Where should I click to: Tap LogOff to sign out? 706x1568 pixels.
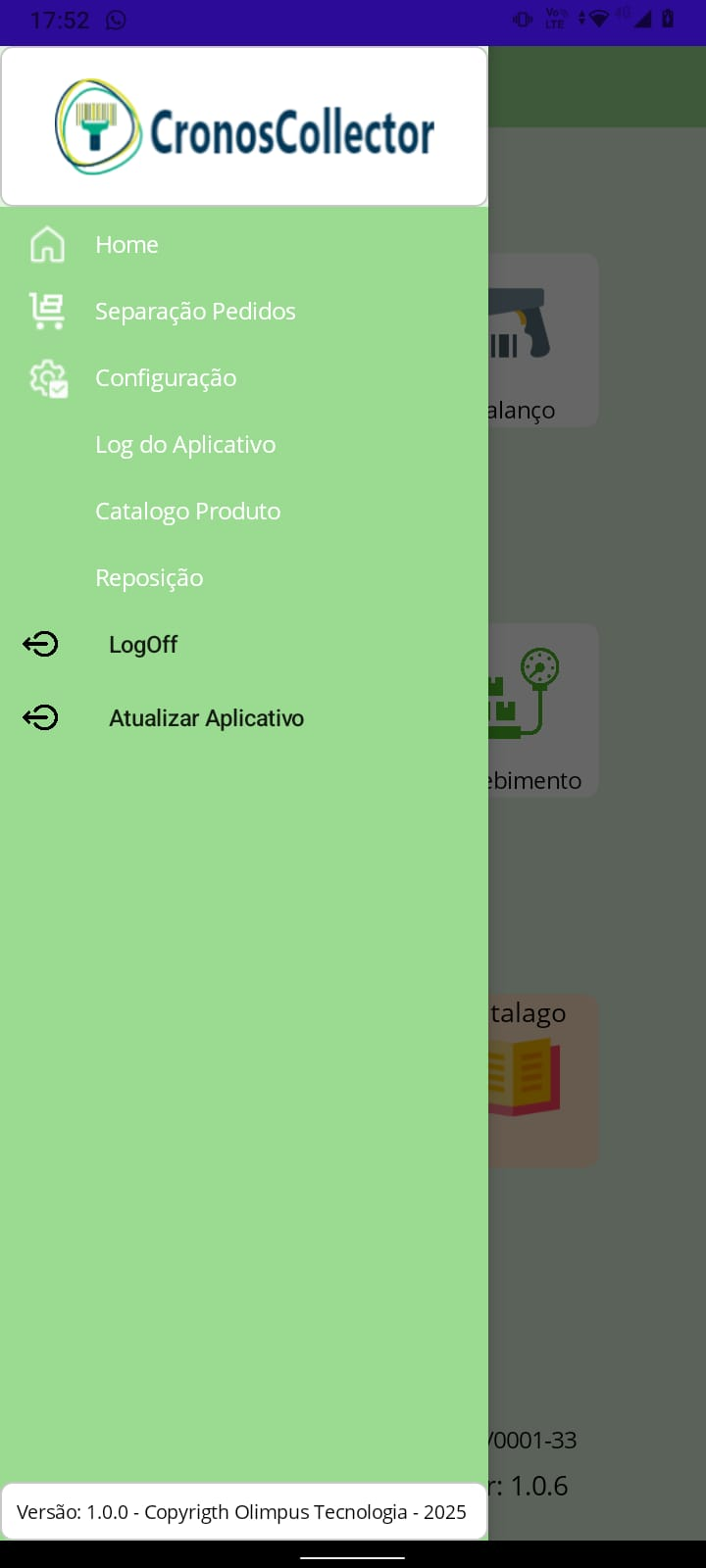(143, 645)
